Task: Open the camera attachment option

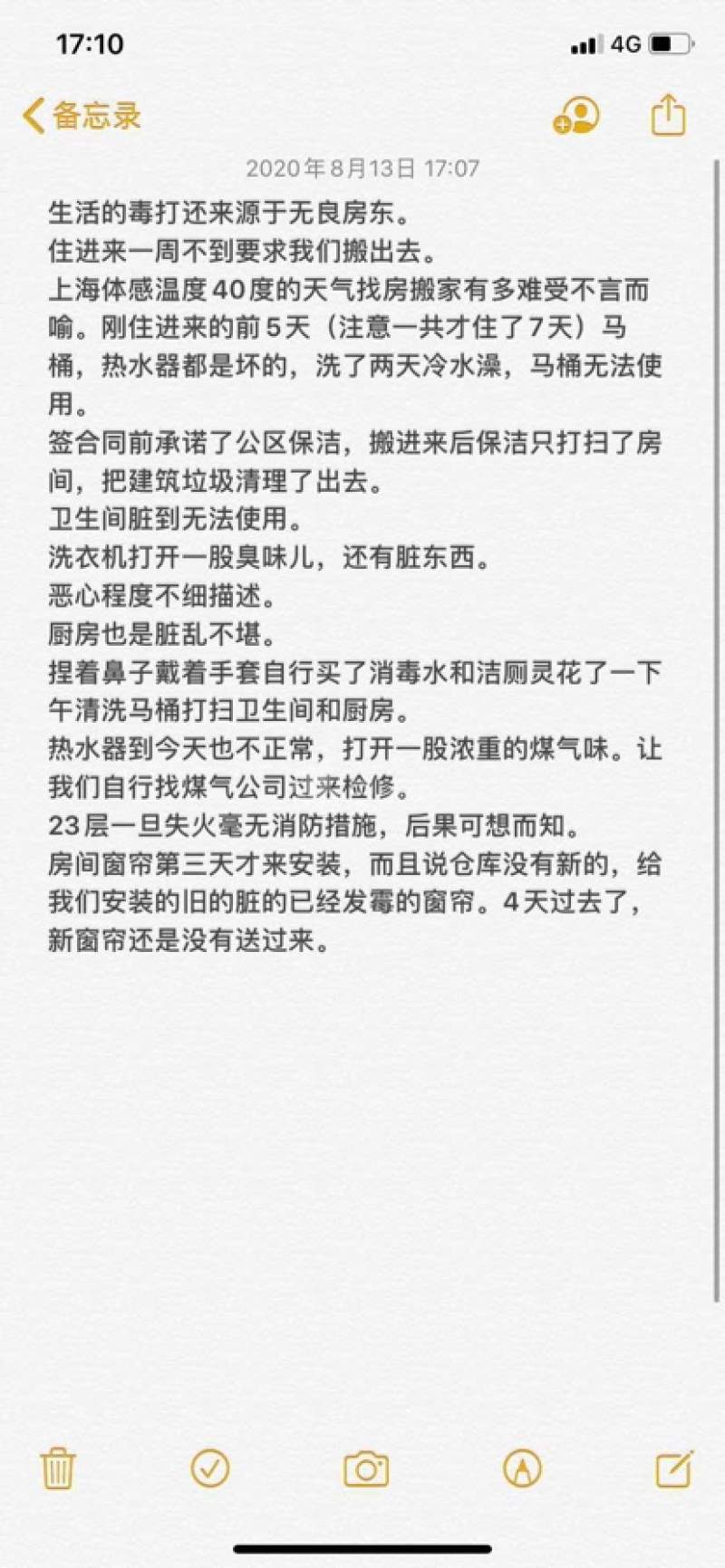Action: pos(366,1469)
